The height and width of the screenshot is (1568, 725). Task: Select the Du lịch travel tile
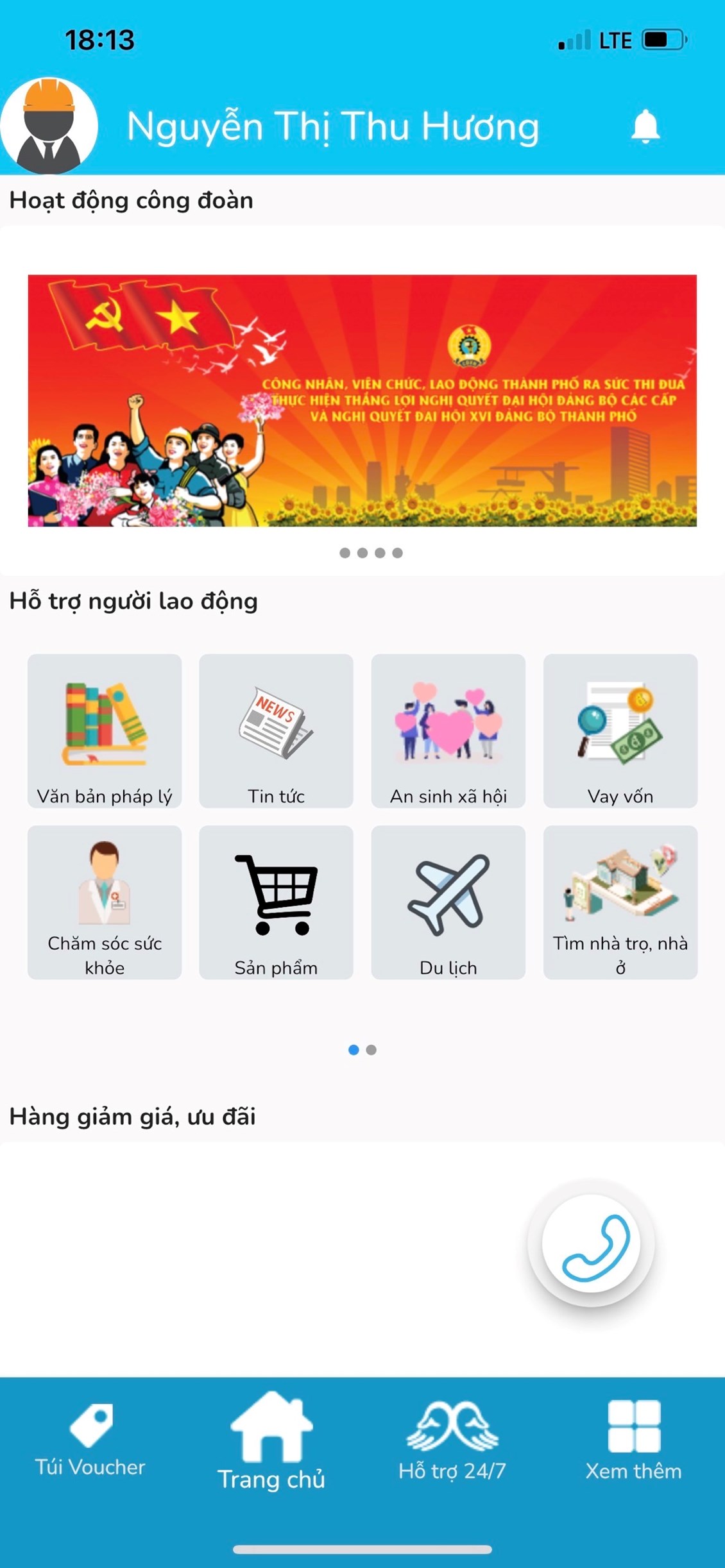[448, 902]
